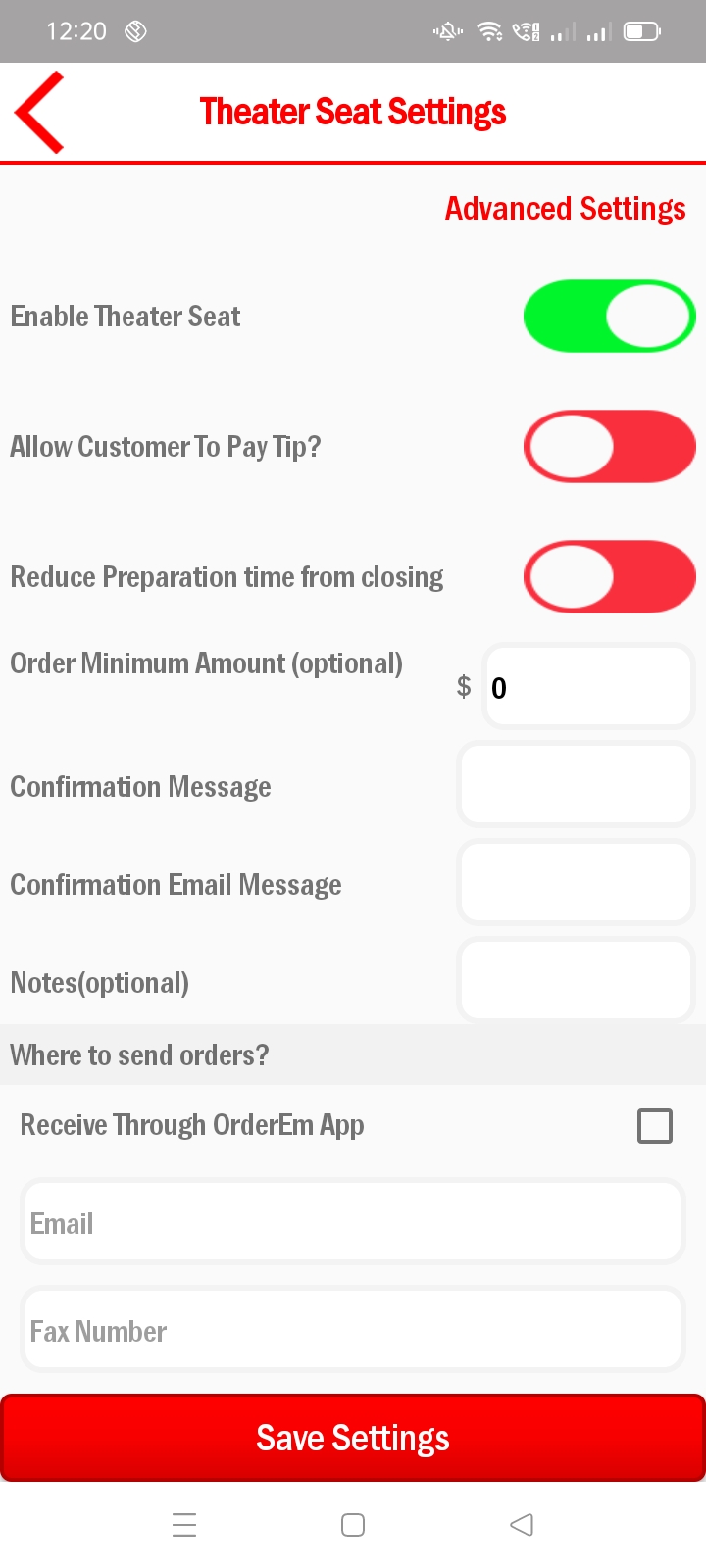The height and width of the screenshot is (1568, 706).
Task: Open the system recent apps menu
Action: point(184,1525)
